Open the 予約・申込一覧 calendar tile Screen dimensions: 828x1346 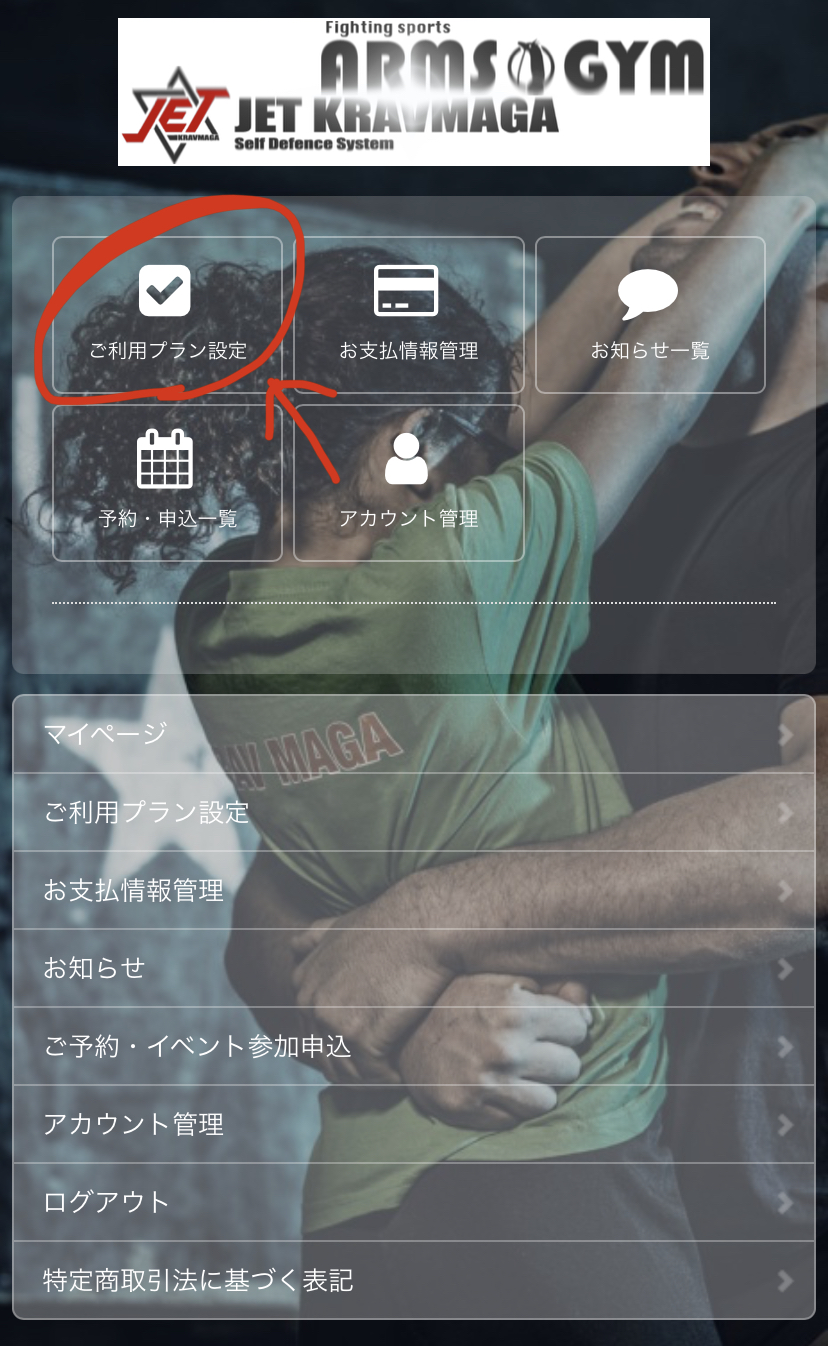(167, 483)
